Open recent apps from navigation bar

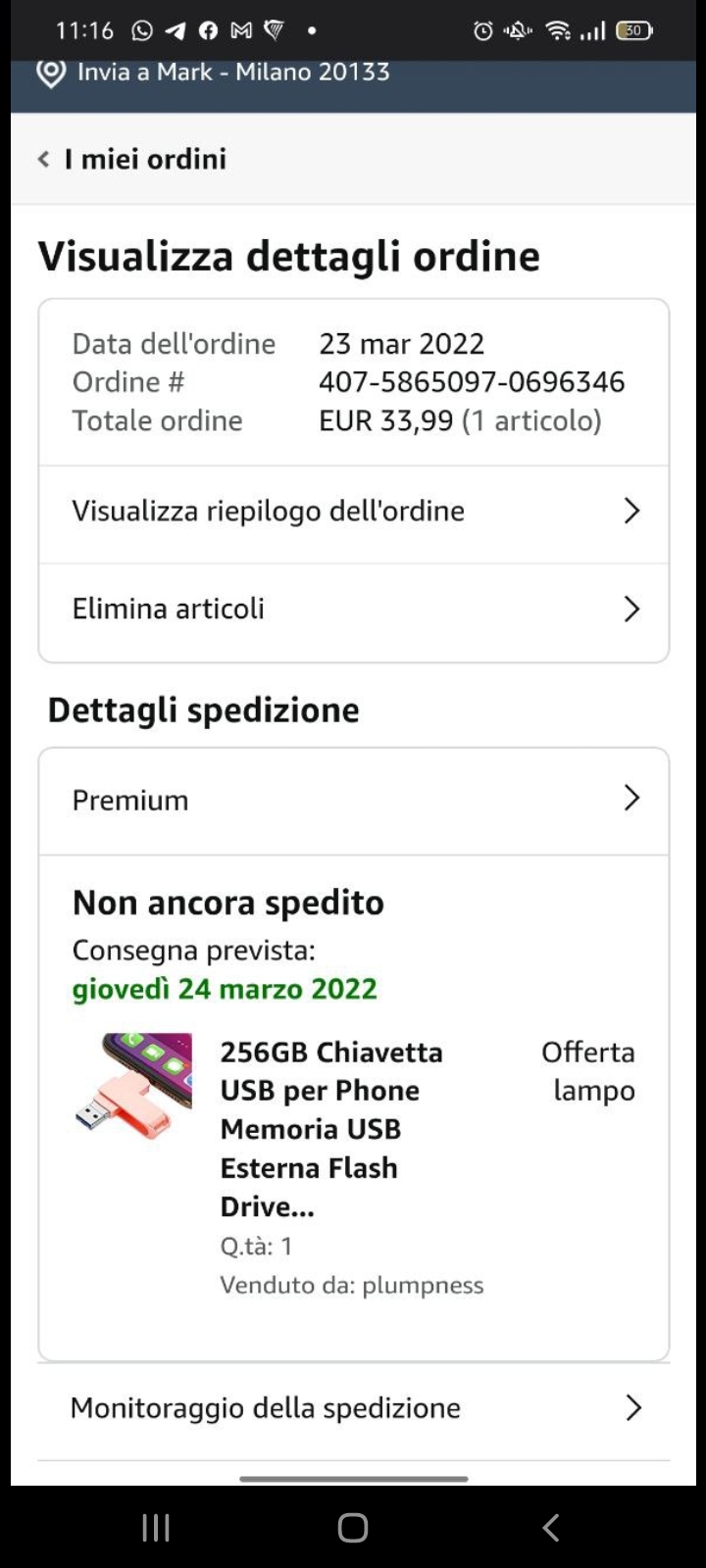click(156, 1528)
